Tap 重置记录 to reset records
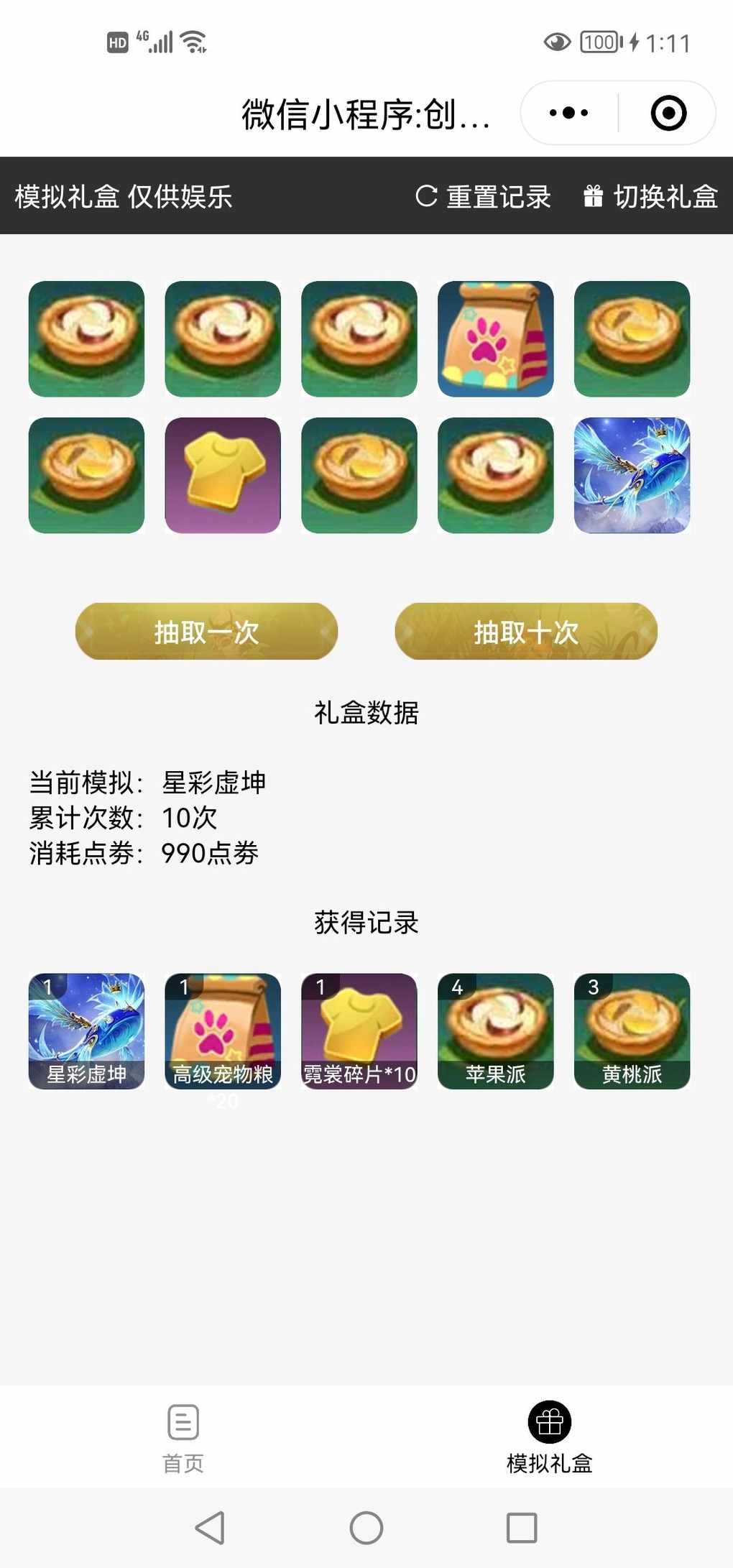Screen dimensions: 733x1568 (x=484, y=196)
